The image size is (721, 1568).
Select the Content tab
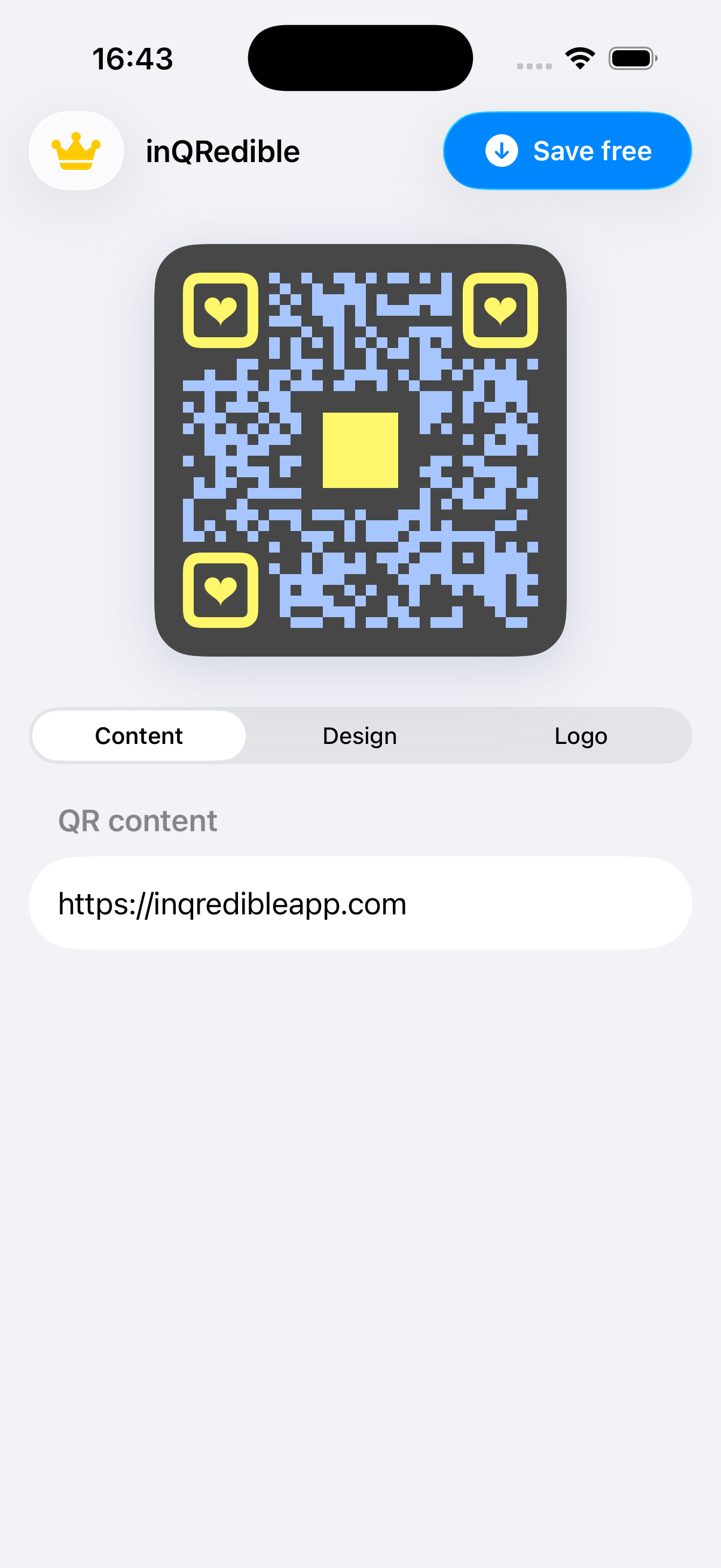click(138, 736)
